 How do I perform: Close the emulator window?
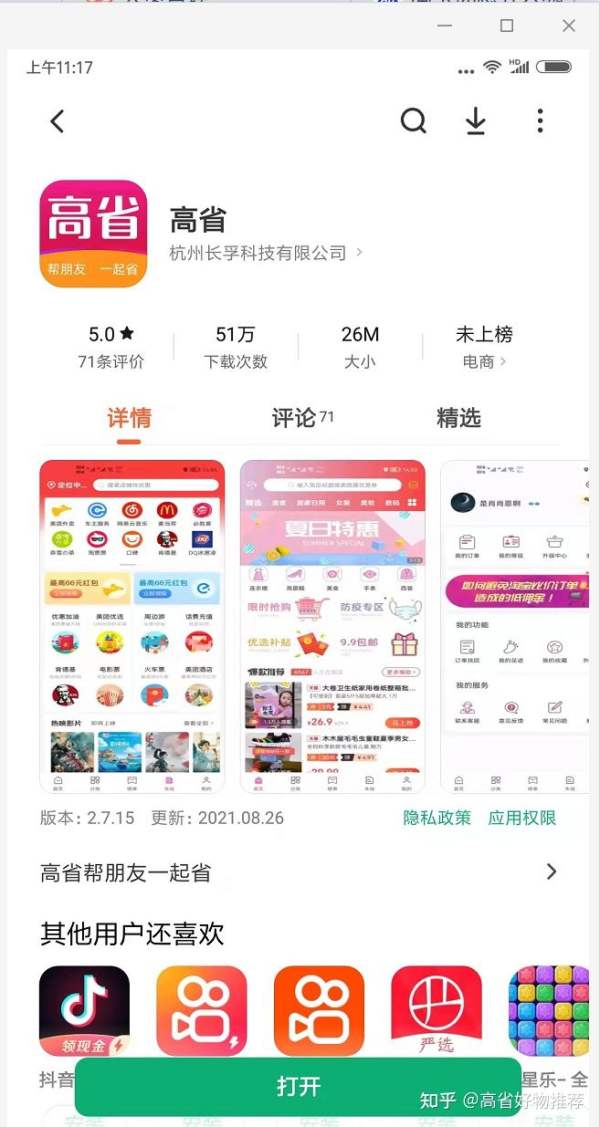click(x=568, y=25)
